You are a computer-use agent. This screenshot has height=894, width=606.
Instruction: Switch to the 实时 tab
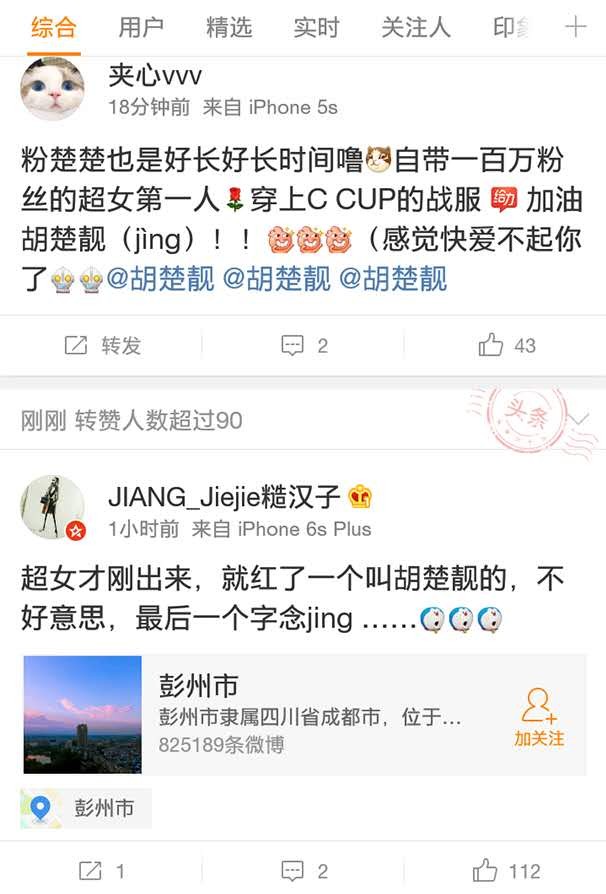tap(316, 27)
